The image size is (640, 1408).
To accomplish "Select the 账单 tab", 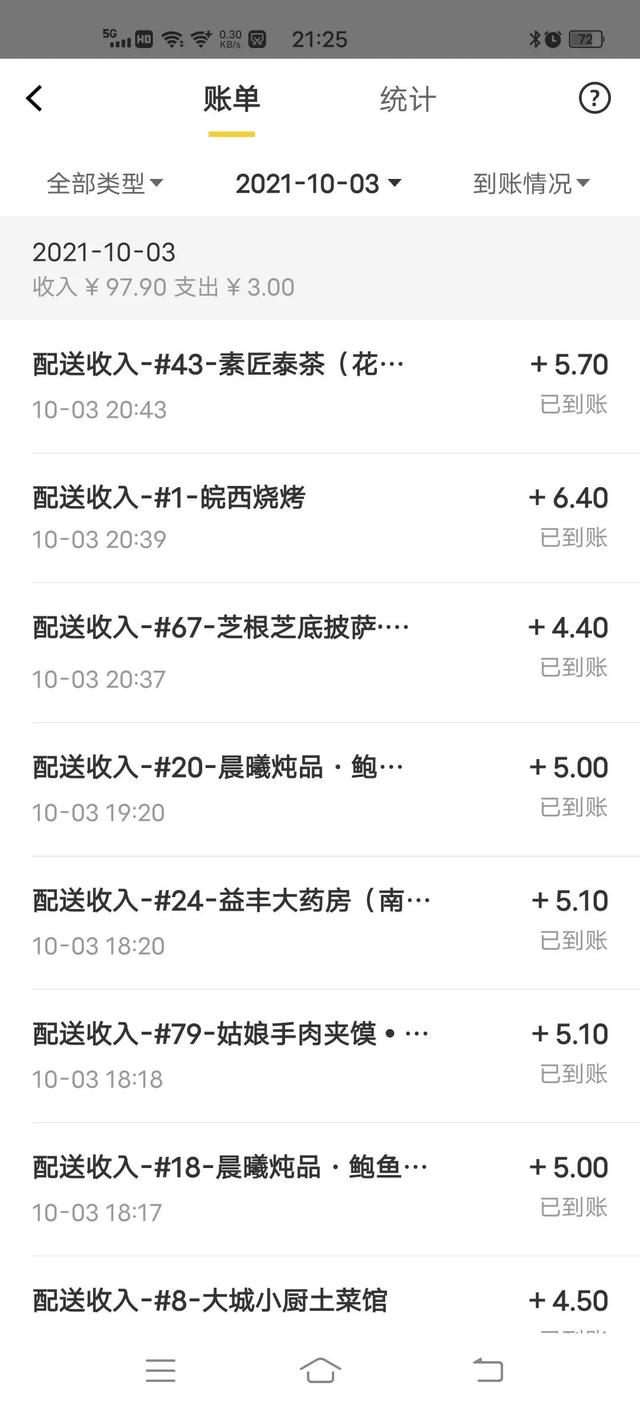I will pos(231,99).
